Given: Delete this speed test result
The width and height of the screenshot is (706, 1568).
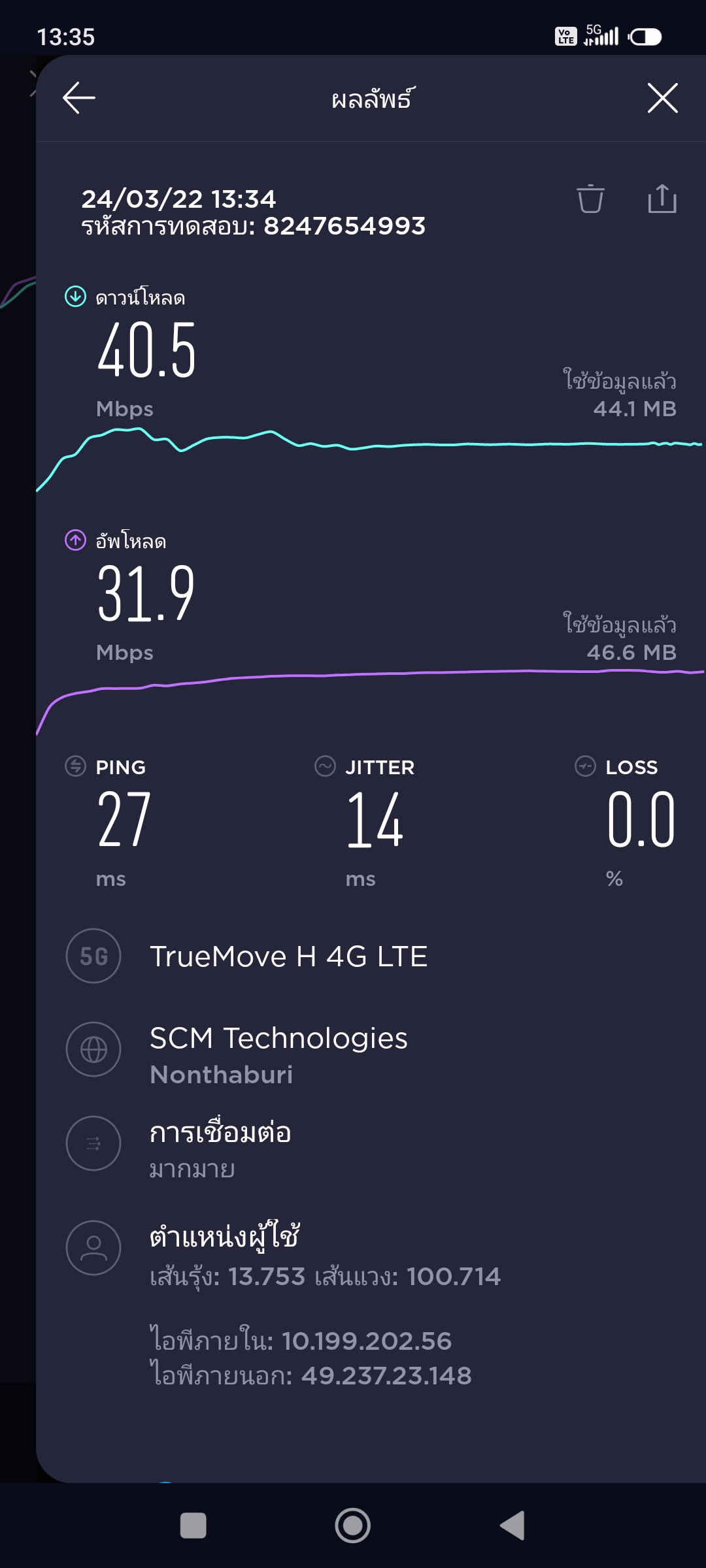Looking at the screenshot, I should tap(590, 199).
